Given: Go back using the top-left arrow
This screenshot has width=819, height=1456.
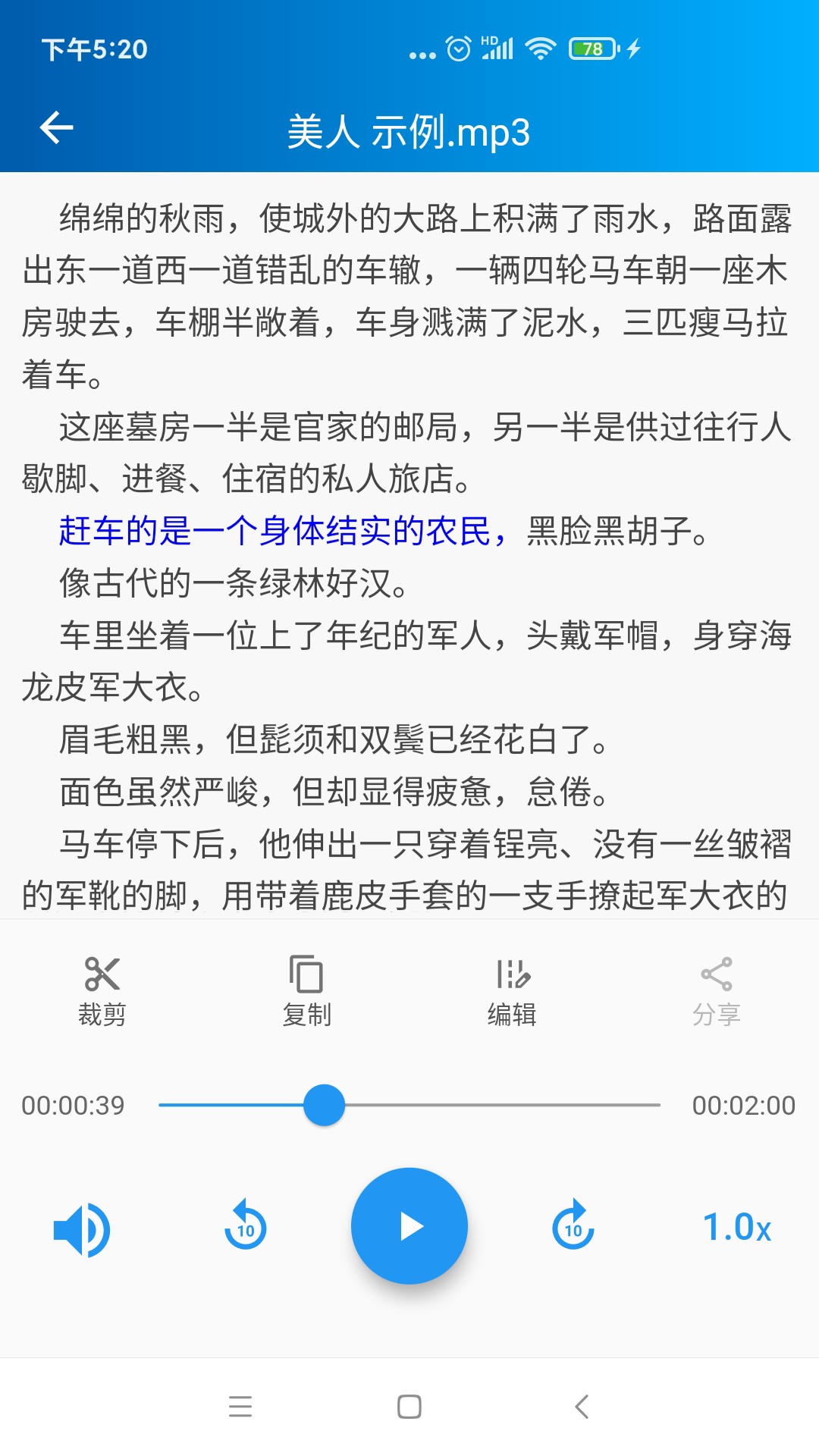Looking at the screenshot, I should coord(57,127).
